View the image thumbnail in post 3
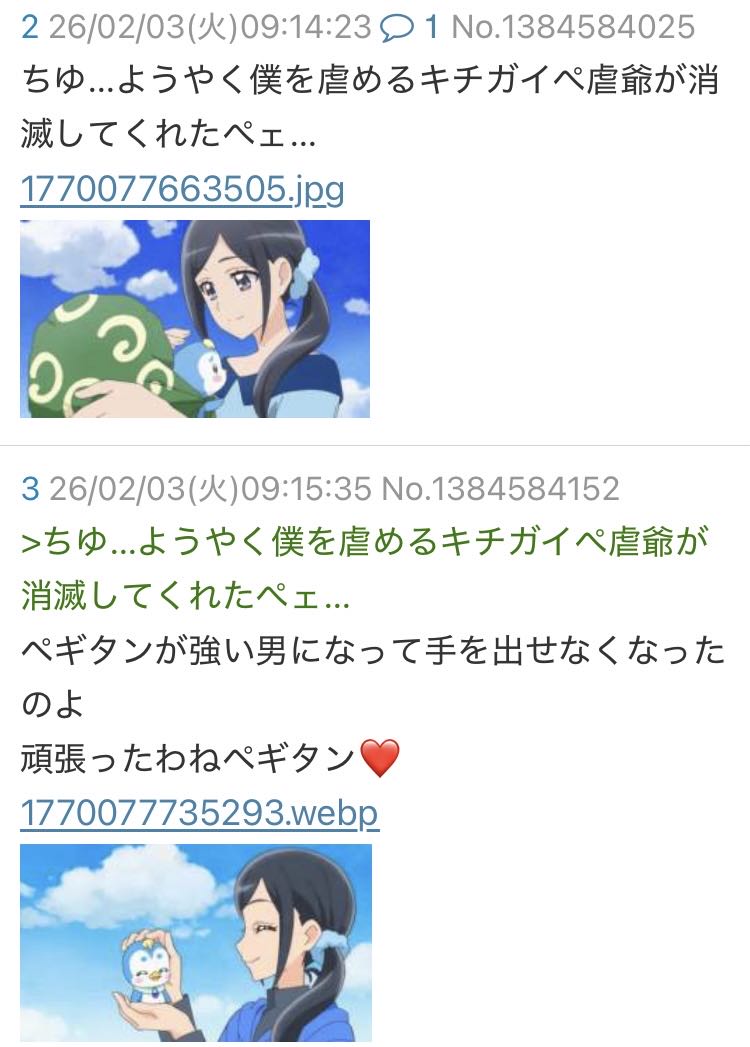This screenshot has height=1047, width=750. pyautogui.click(x=196, y=942)
